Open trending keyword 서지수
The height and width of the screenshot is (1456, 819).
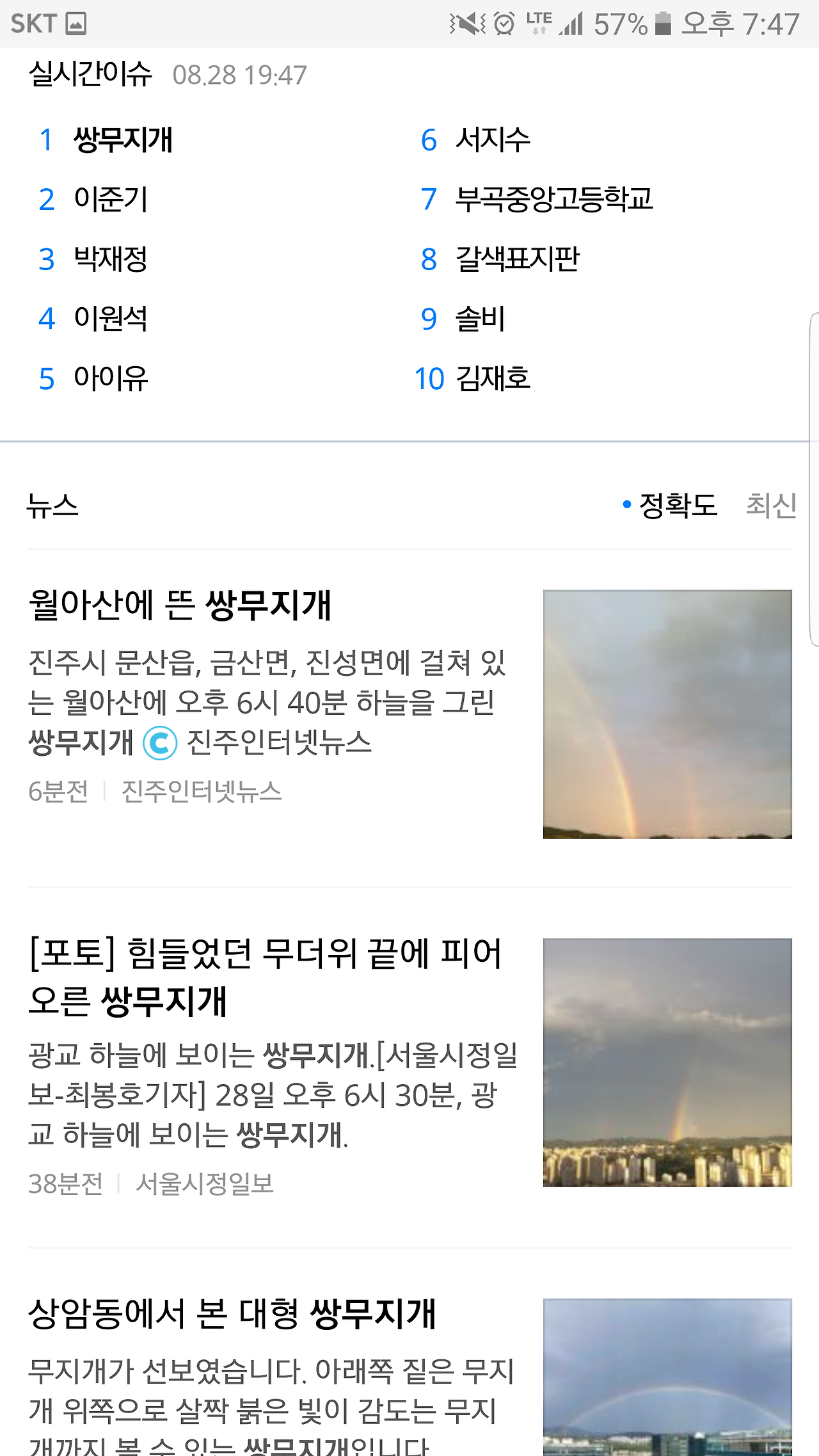pyautogui.click(x=493, y=140)
